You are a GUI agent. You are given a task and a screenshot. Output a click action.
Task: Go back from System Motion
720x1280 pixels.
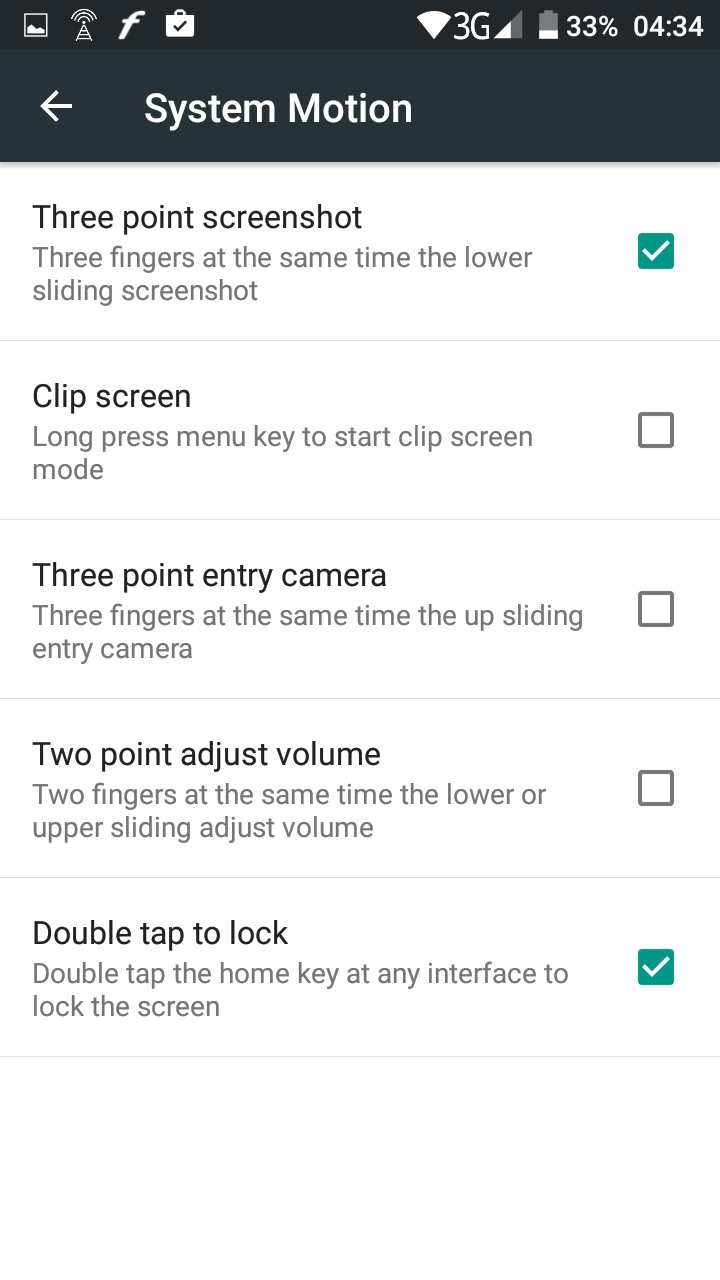(x=56, y=107)
